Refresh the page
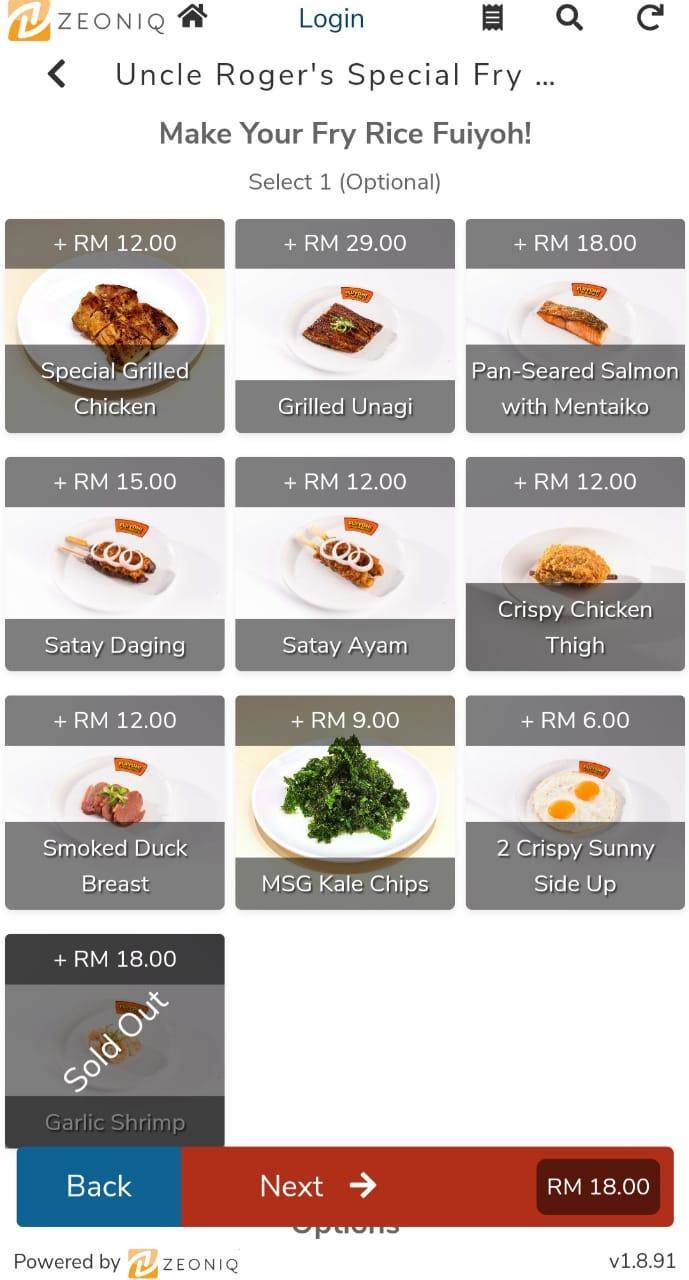Viewport: 689px width, 1280px height. click(650, 17)
